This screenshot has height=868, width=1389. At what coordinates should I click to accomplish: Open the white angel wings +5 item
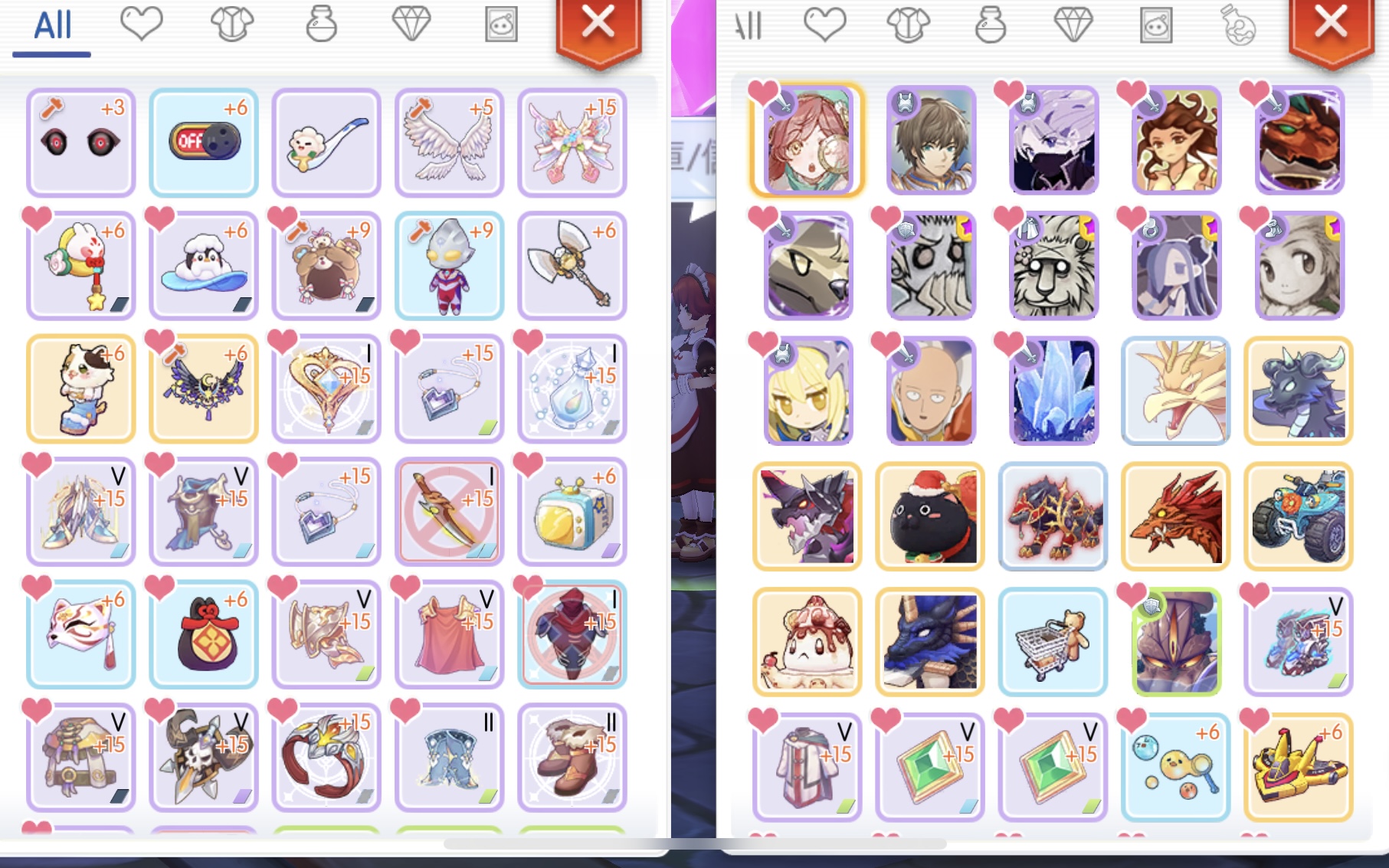tap(449, 142)
